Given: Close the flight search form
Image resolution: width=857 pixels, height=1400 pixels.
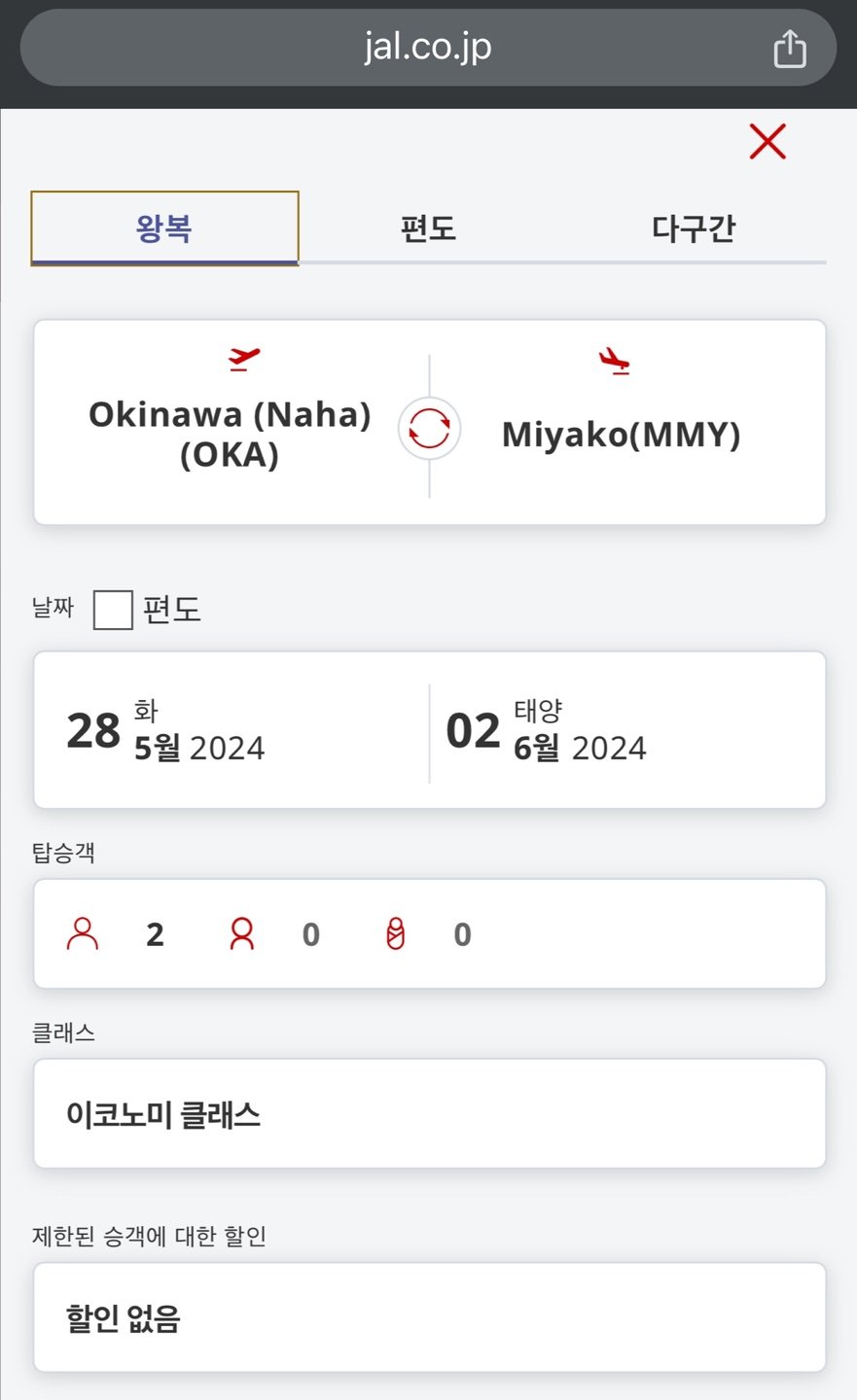Looking at the screenshot, I should click(x=767, y=142).
